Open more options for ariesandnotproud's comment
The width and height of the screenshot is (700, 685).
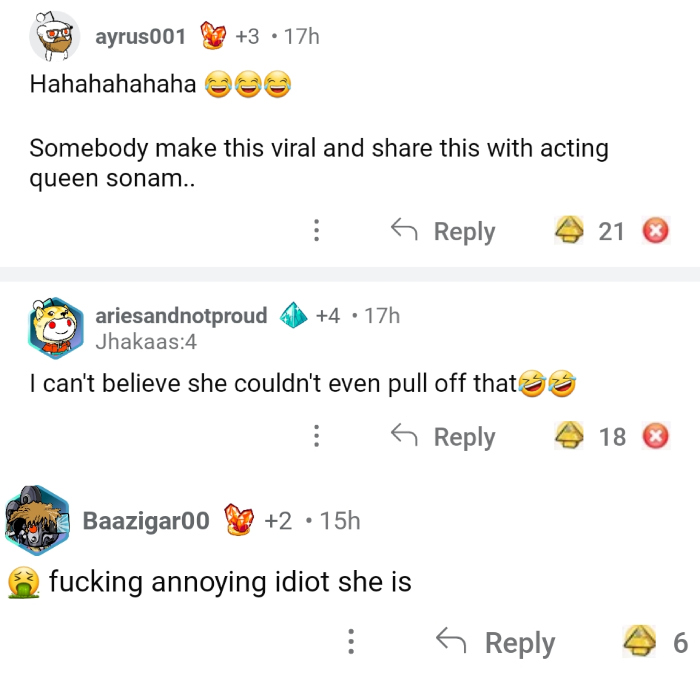(x=316, y=436)
